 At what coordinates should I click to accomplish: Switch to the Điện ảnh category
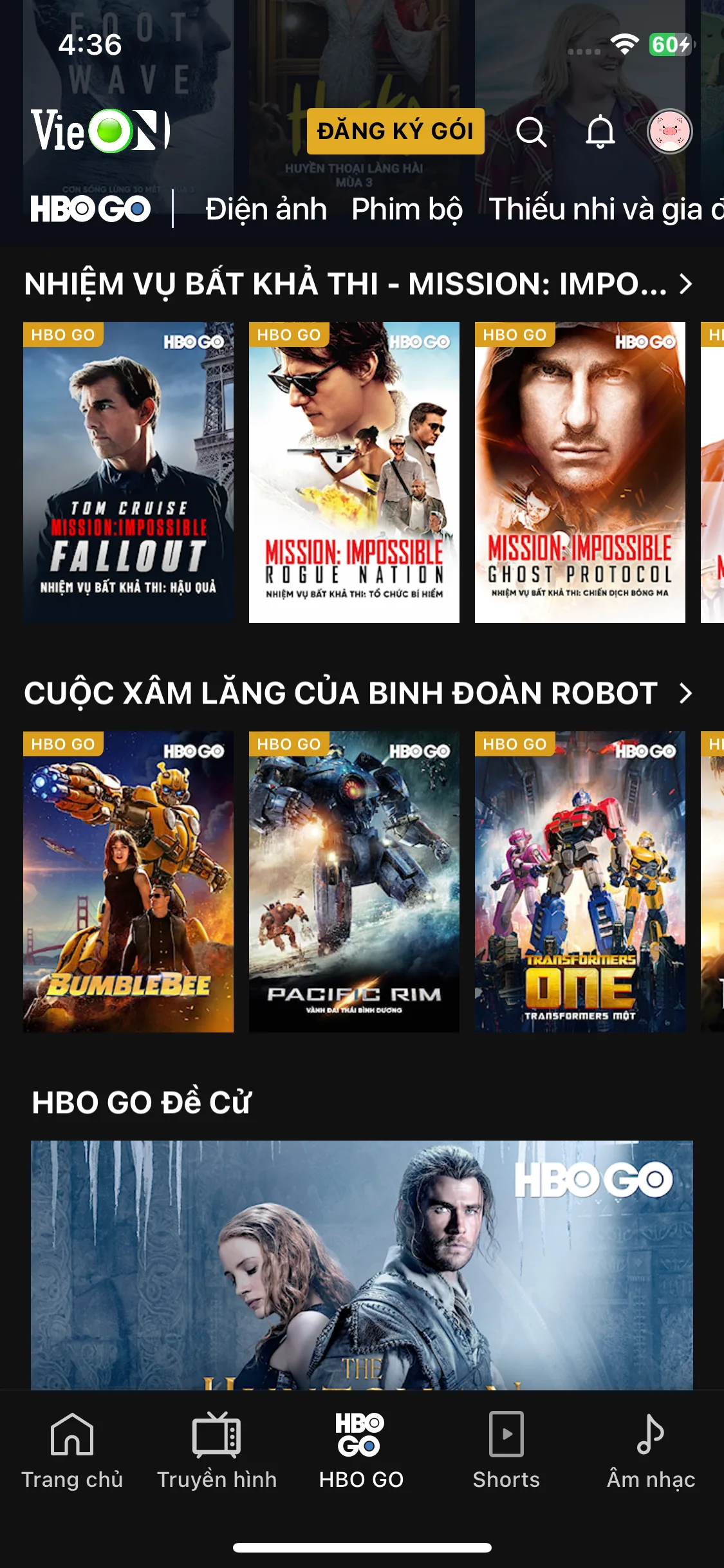pos(266,208)
